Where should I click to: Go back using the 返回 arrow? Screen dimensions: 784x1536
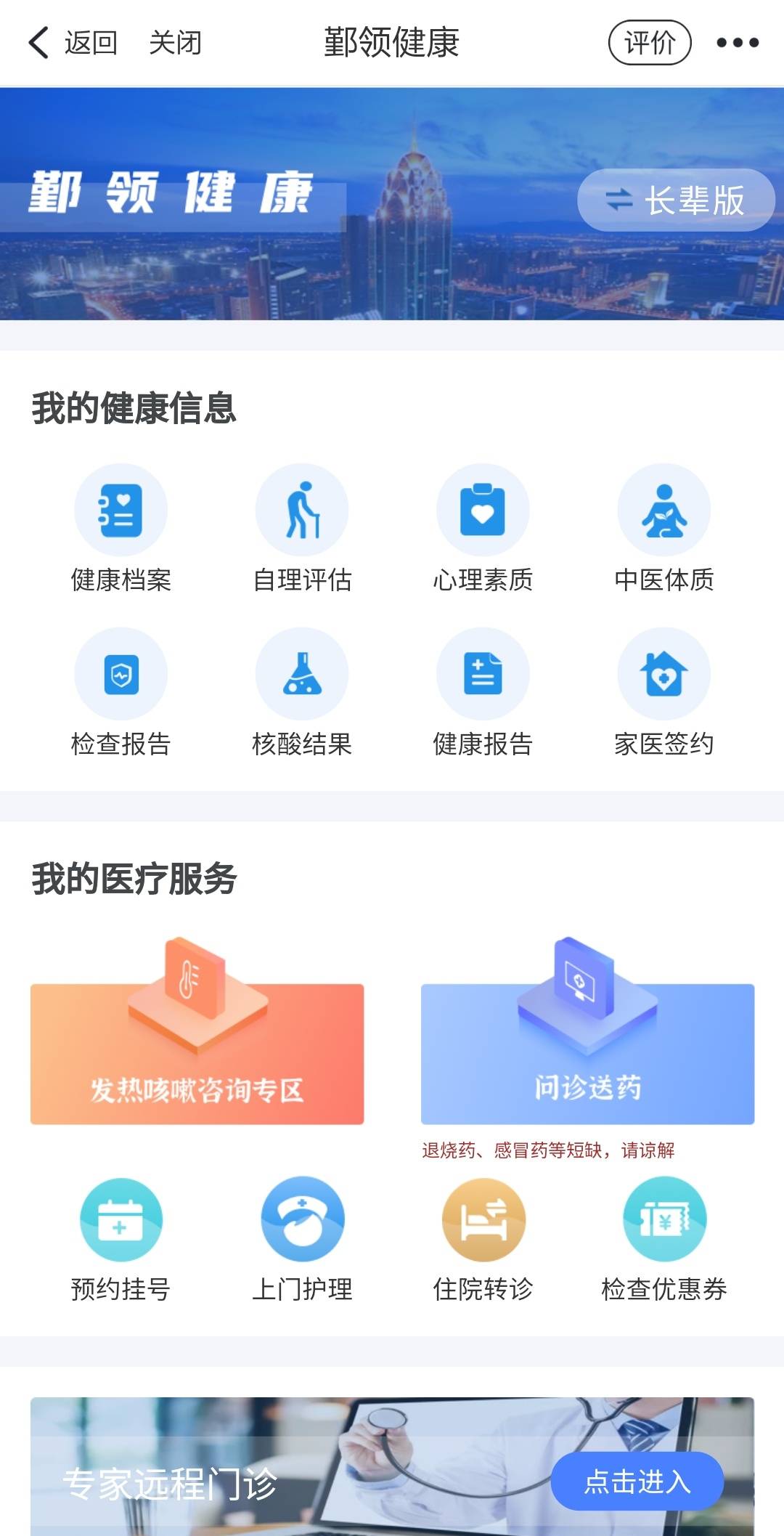click(73, 43)
